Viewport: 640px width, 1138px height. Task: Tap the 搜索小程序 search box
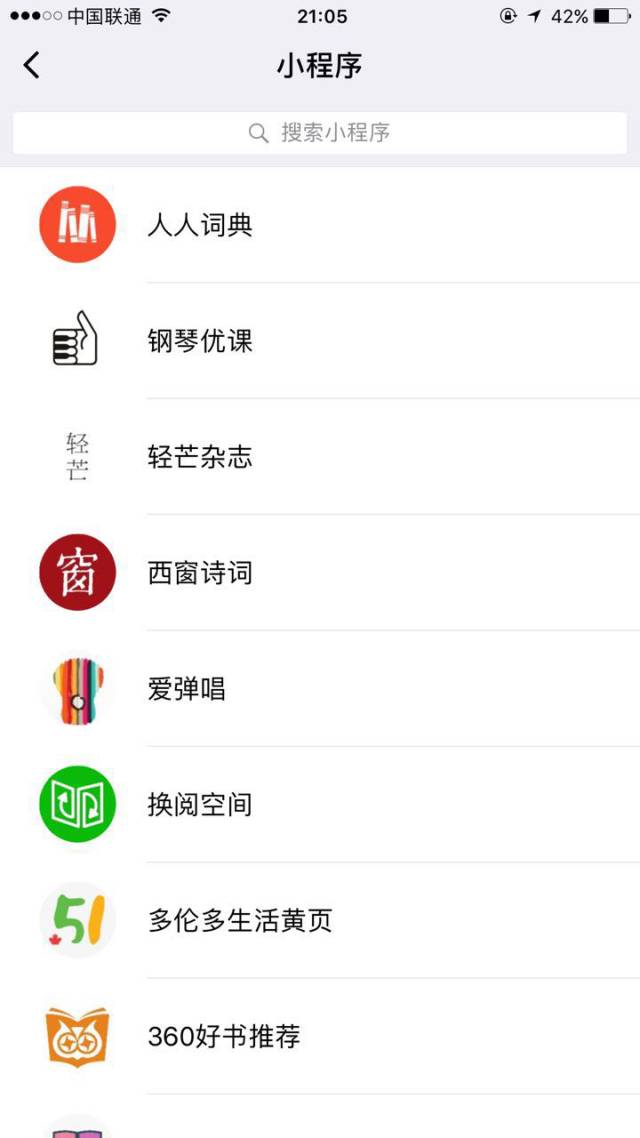(320, 133)
